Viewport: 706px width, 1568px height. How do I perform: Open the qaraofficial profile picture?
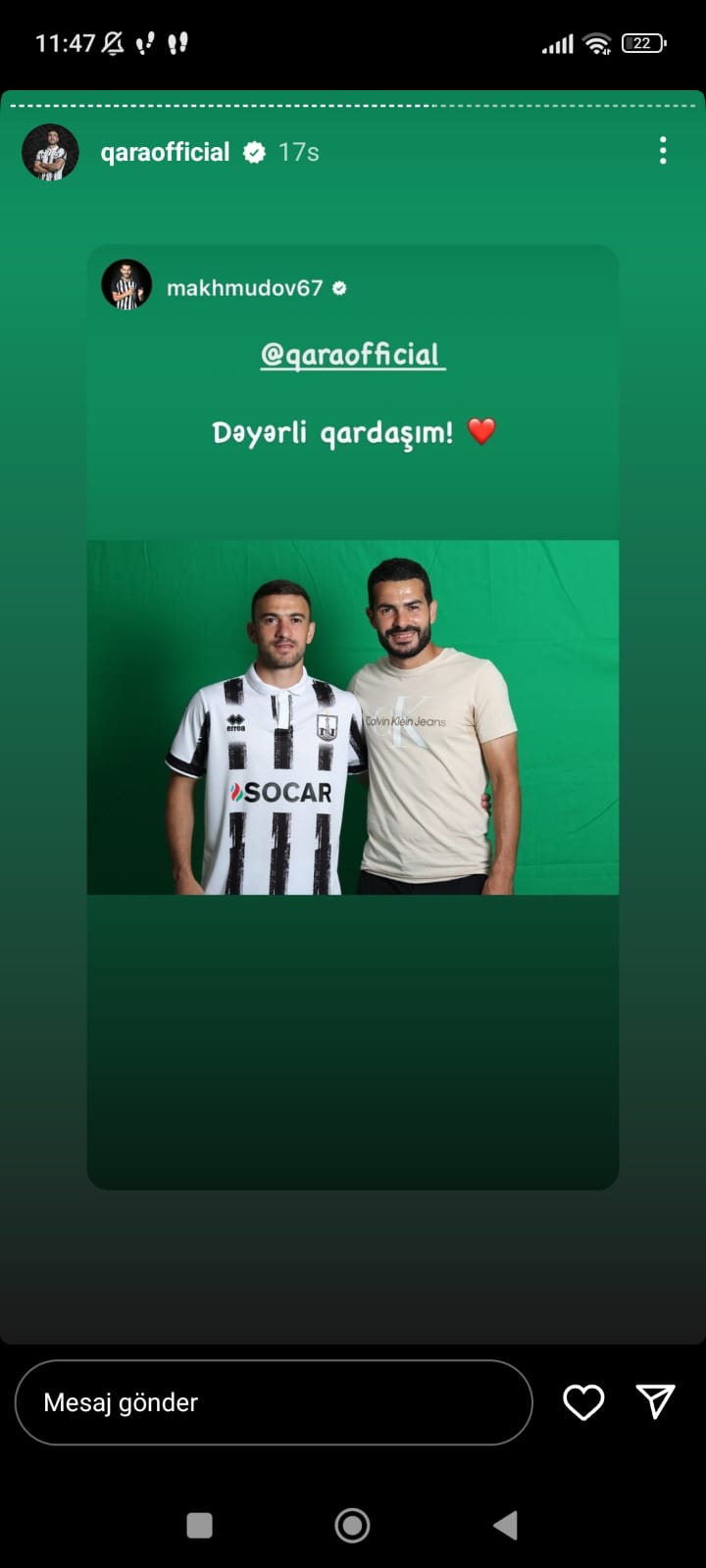(x=50, y=152)
